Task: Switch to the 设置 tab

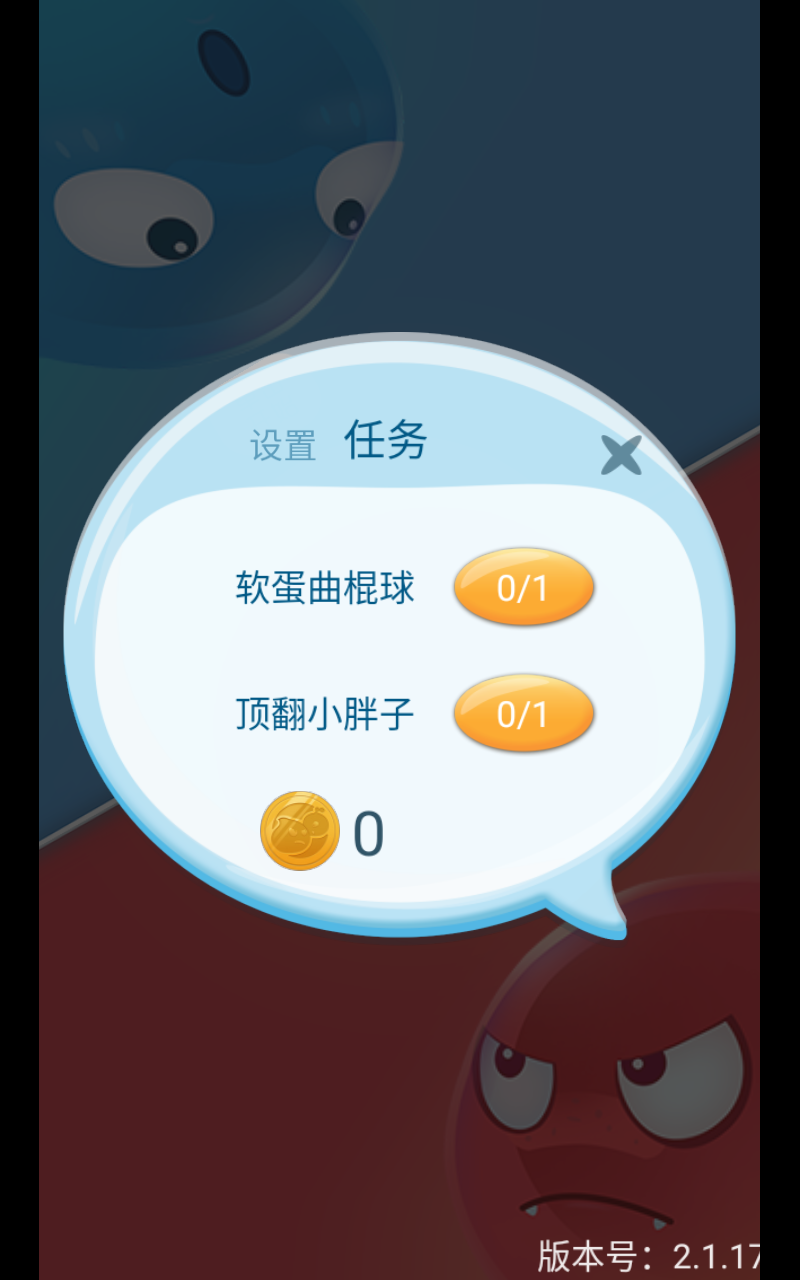Action: tap(283, 443)
